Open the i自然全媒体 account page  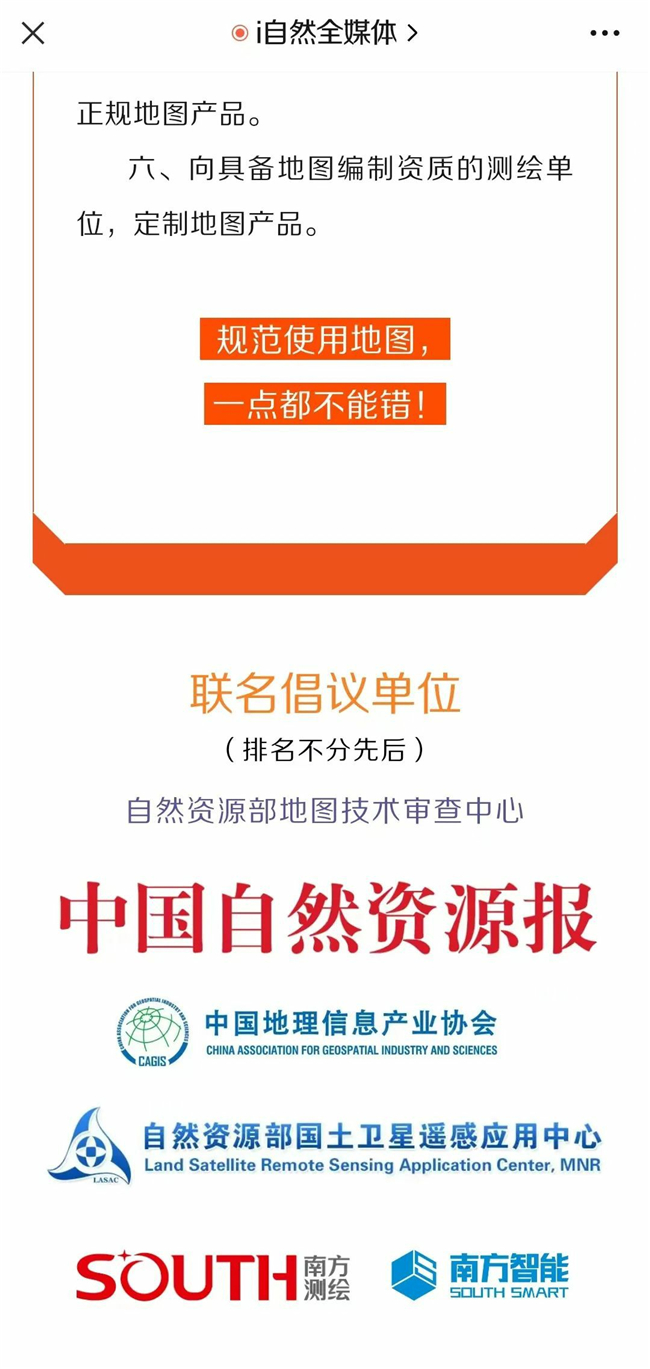click(x=325, y=33)
